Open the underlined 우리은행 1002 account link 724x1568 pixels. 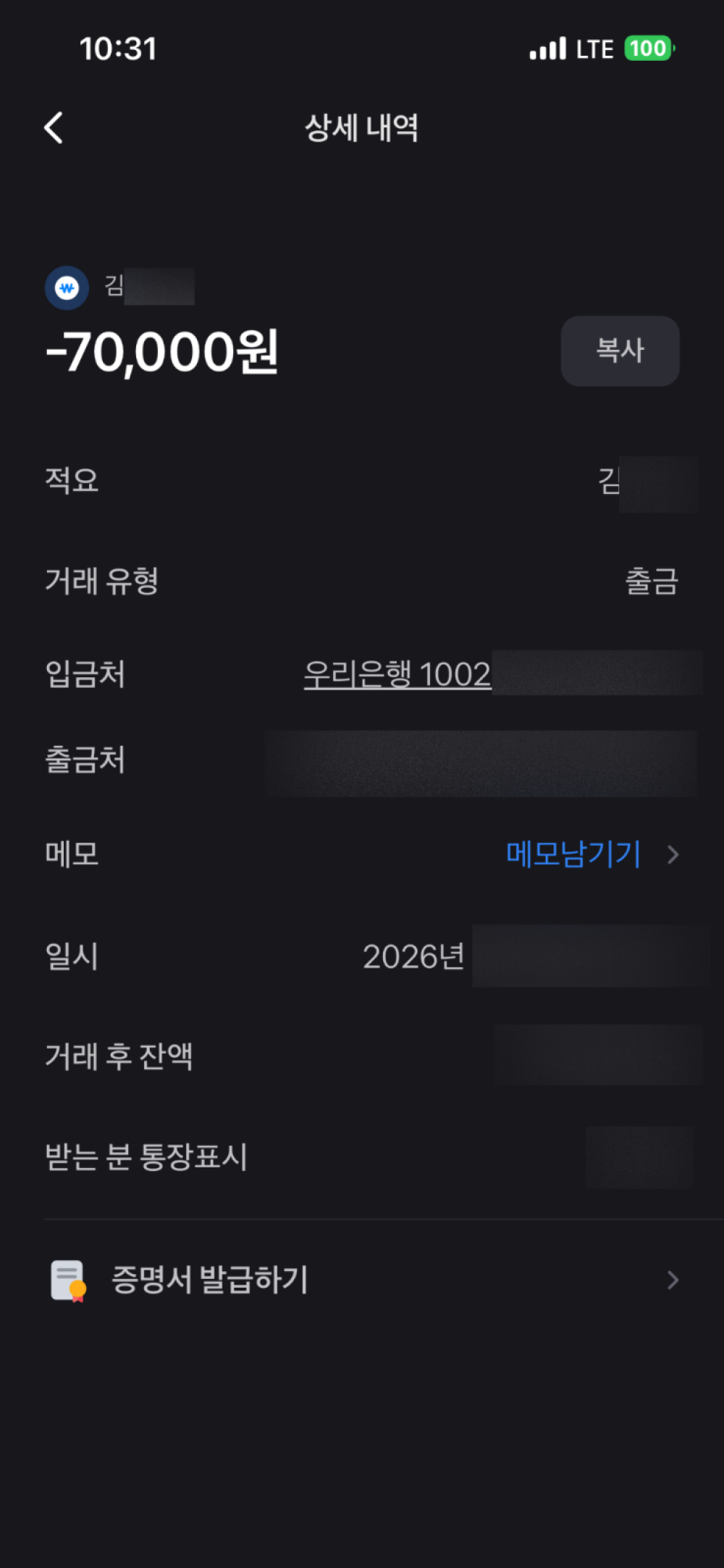point(397,674)
